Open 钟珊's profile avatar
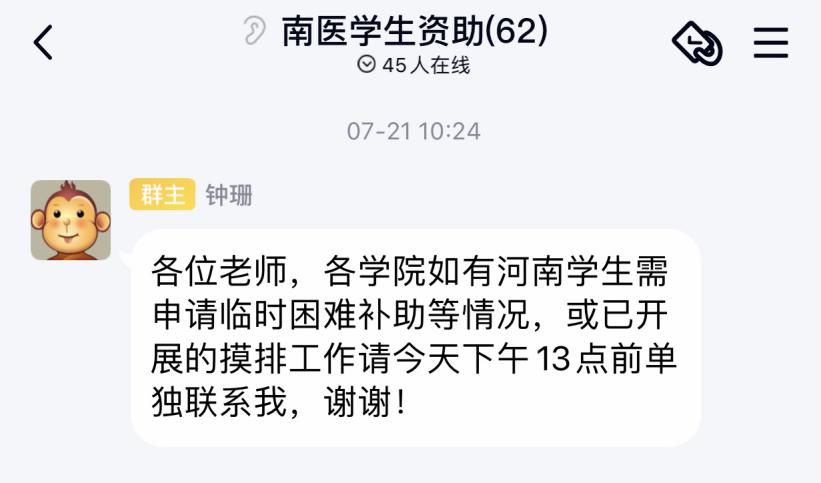Image resolution: width=821 pixels, height=483 pixels. [x=71, y=220]
